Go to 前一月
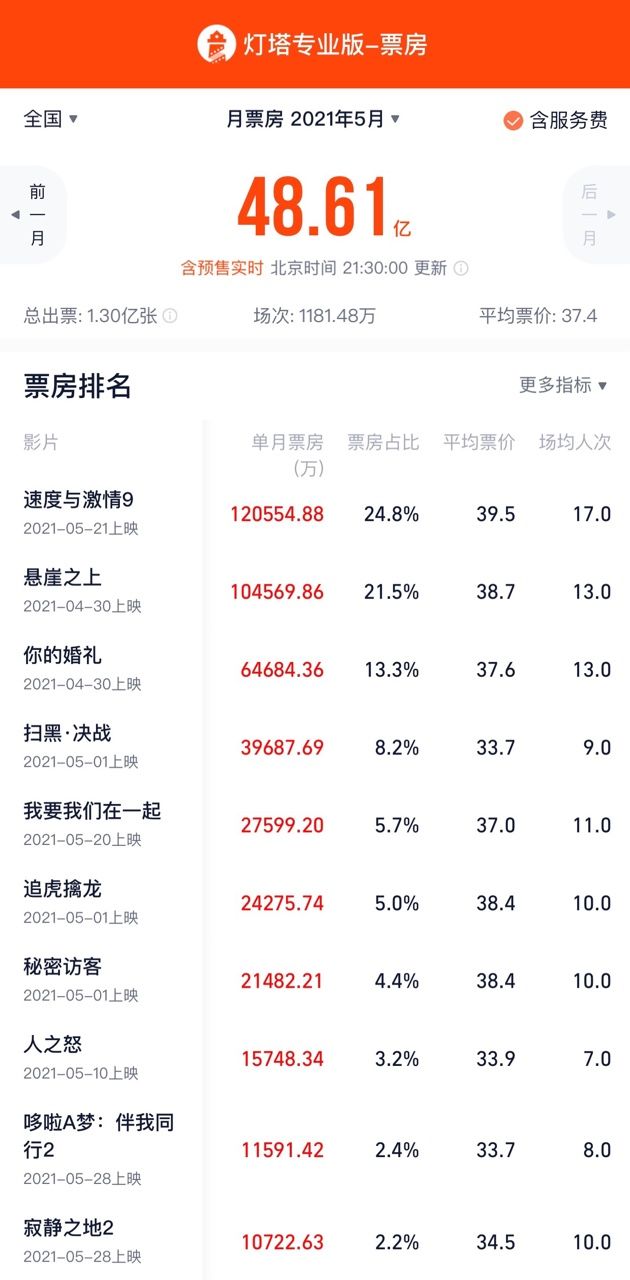The image size is (630, 1280). (33, 215)
